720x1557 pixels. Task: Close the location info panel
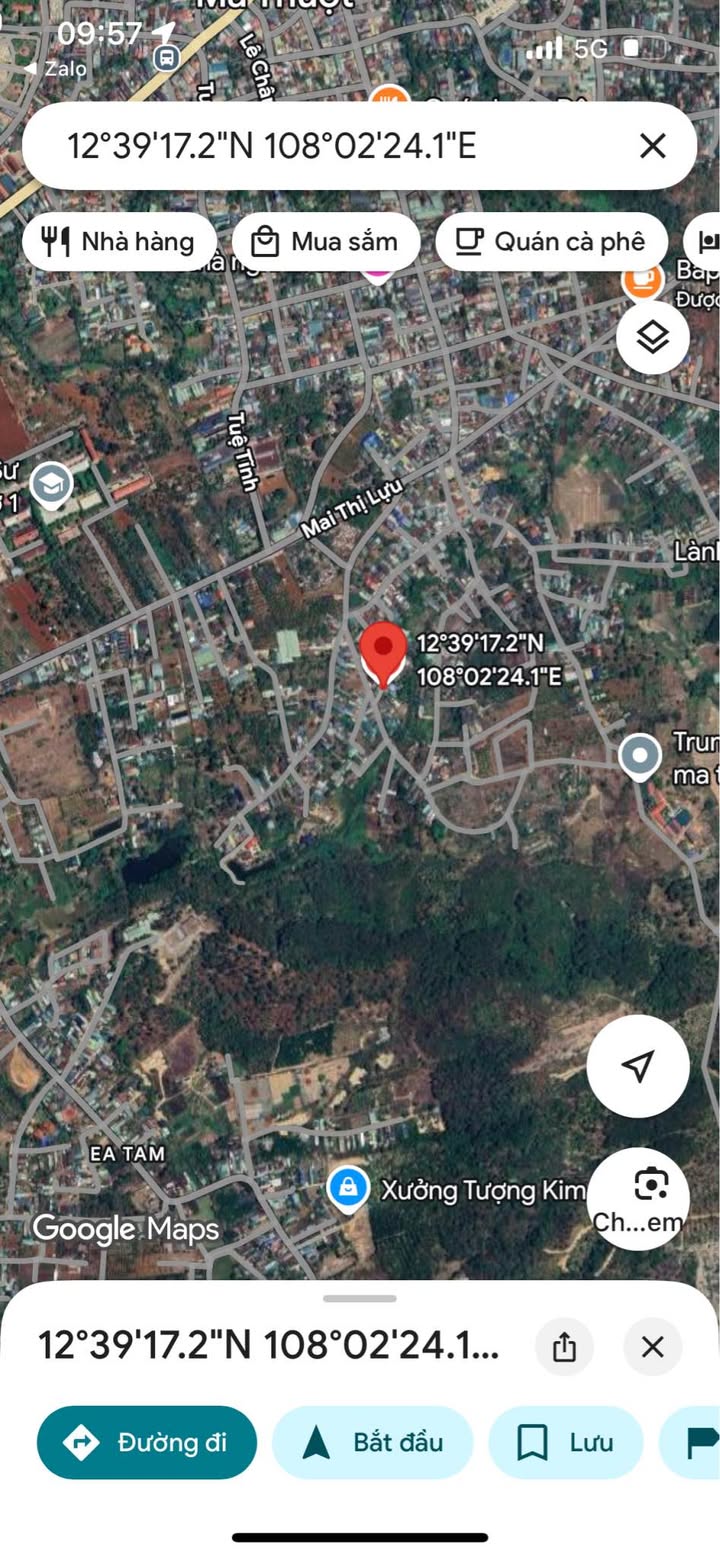(x=652, y=1346)
